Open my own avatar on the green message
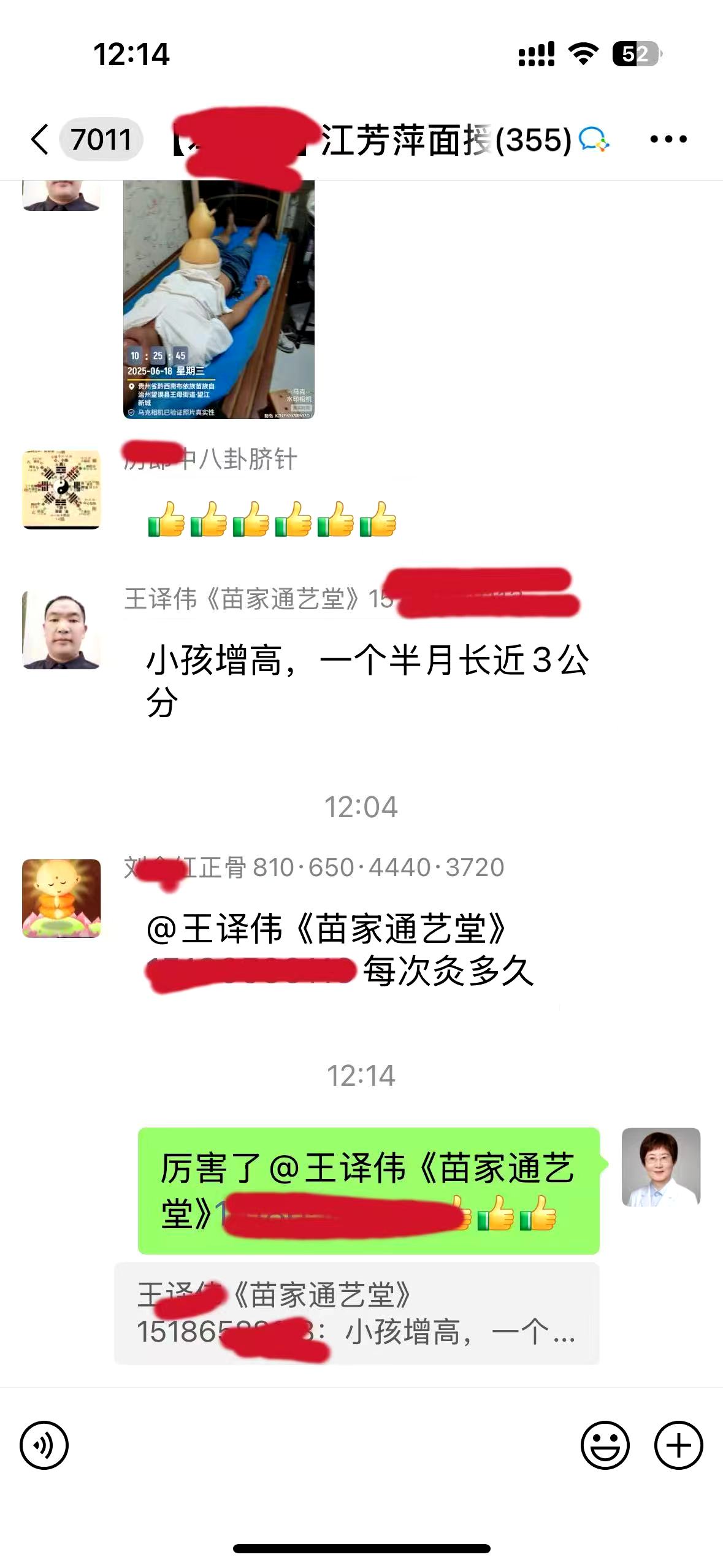 pos(660,1167)
